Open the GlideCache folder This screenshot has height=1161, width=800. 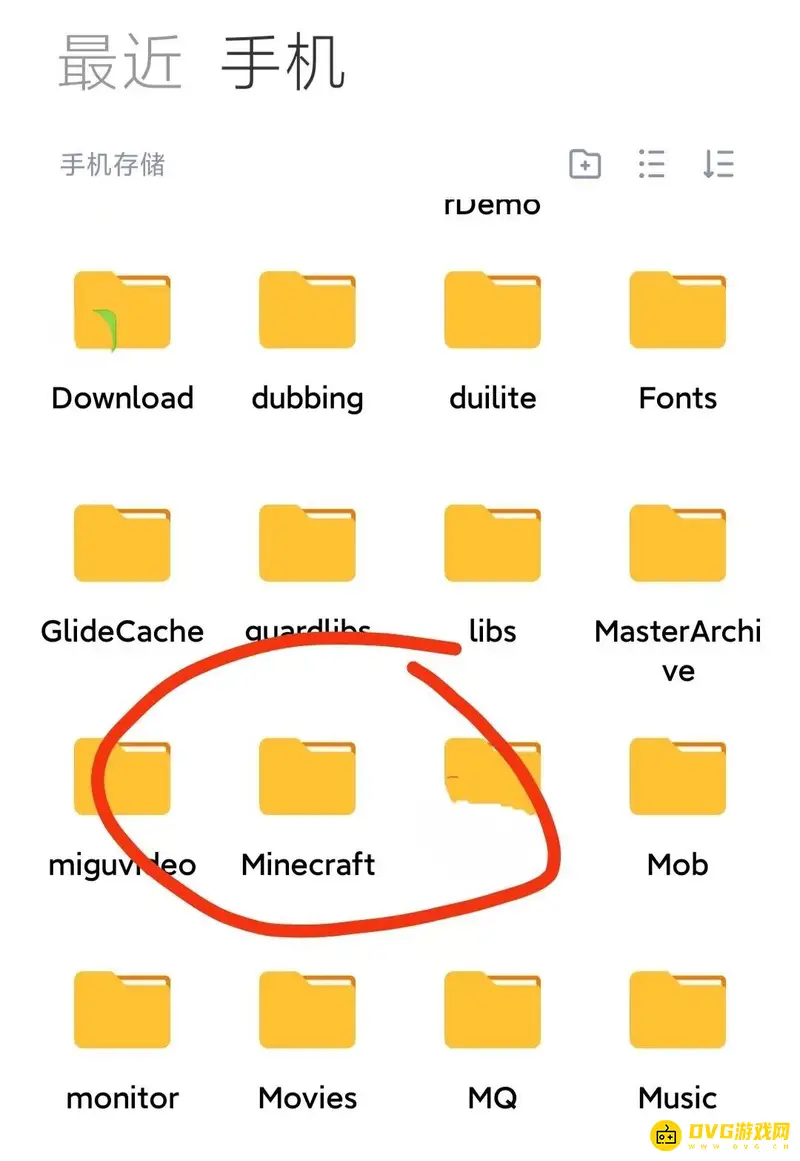pyautogui.click(x=122, y=544)
